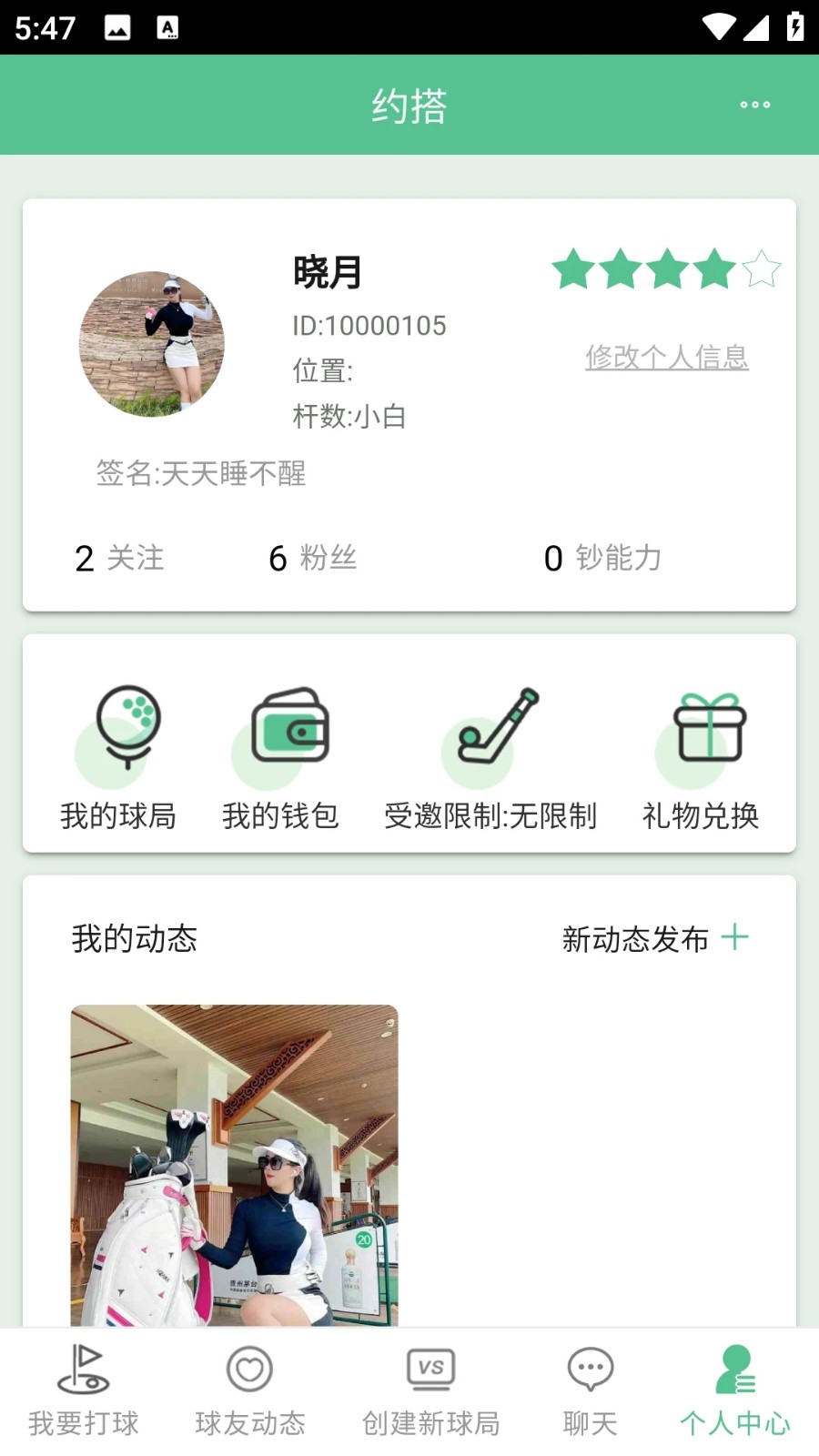Open the 聊天 chat bubble icon

589,1368
